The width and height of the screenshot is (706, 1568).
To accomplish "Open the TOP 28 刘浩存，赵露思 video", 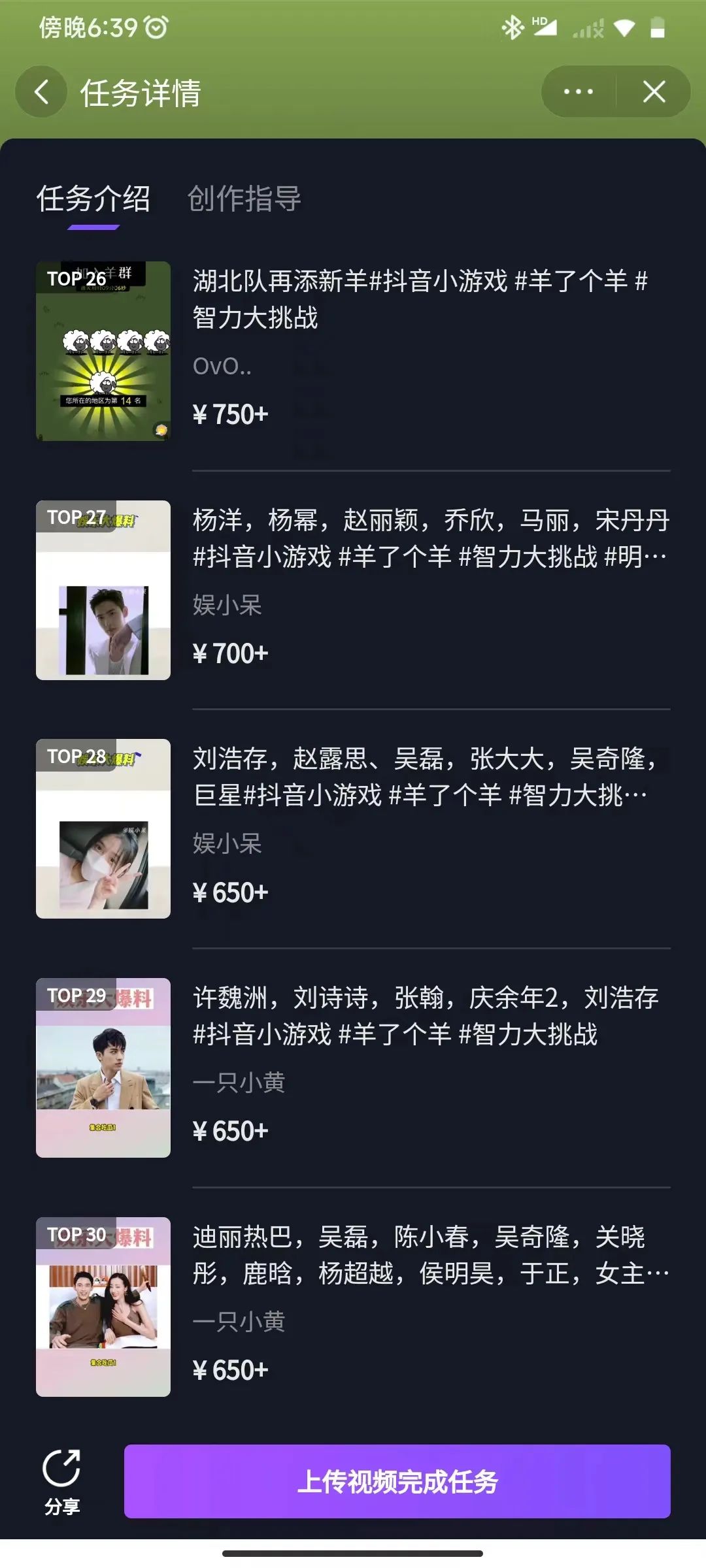I will [x=103, y=828].
